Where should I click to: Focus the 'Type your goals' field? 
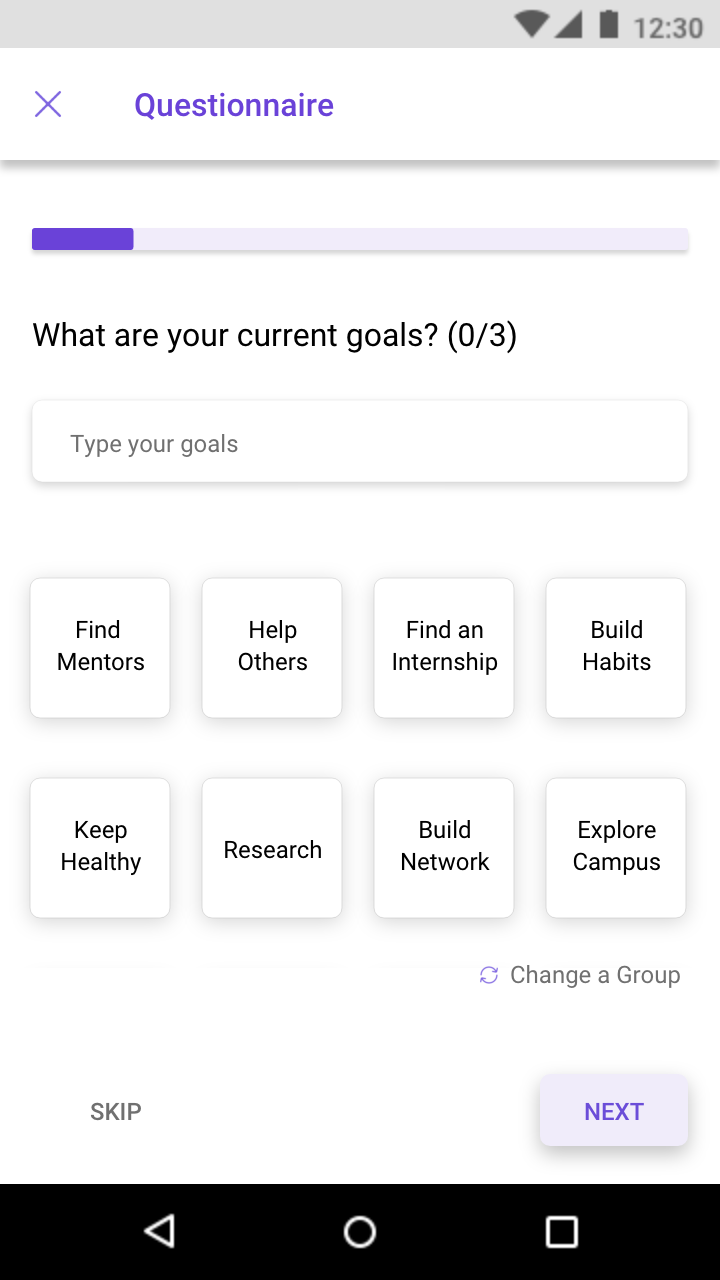[x=360, y=442]
